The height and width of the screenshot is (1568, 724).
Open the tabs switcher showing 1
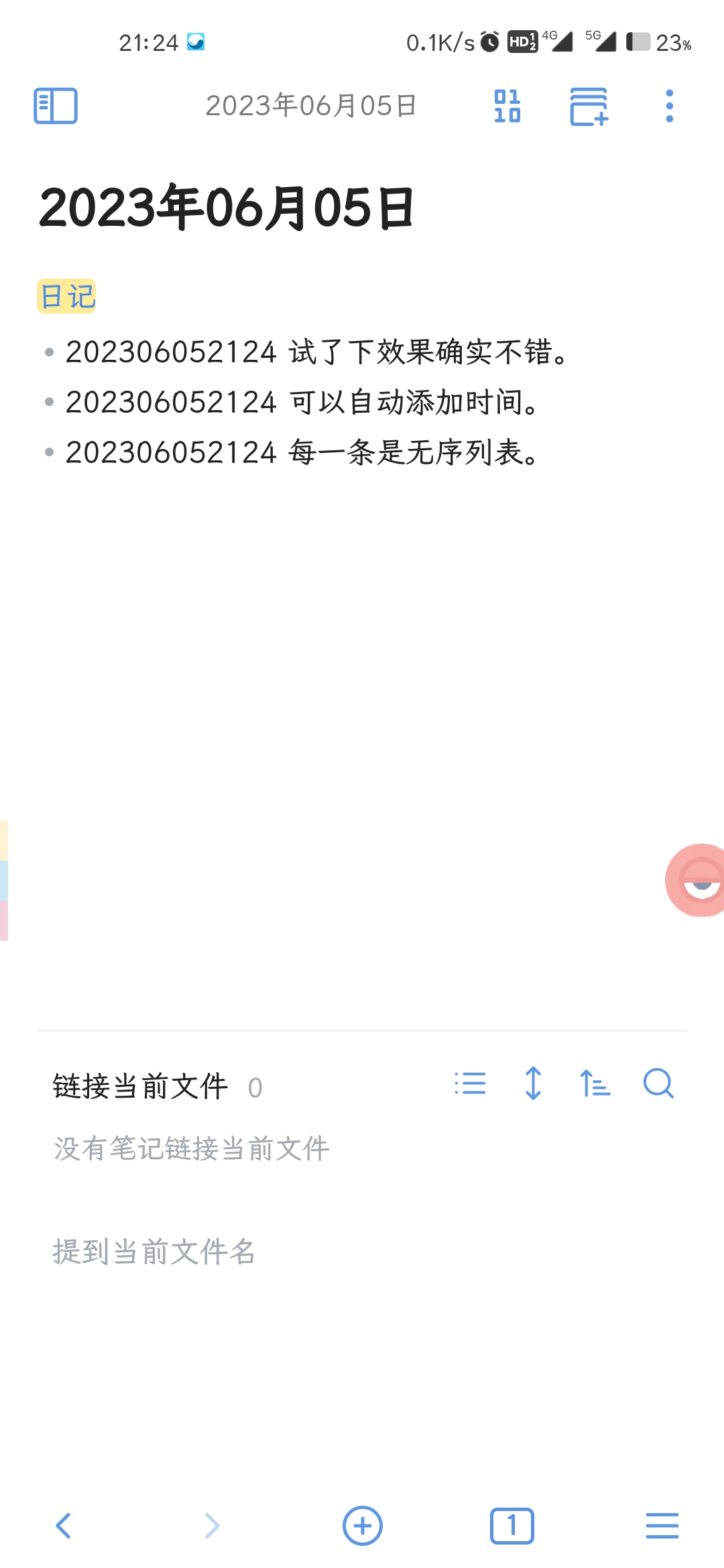pos(511,1526)
